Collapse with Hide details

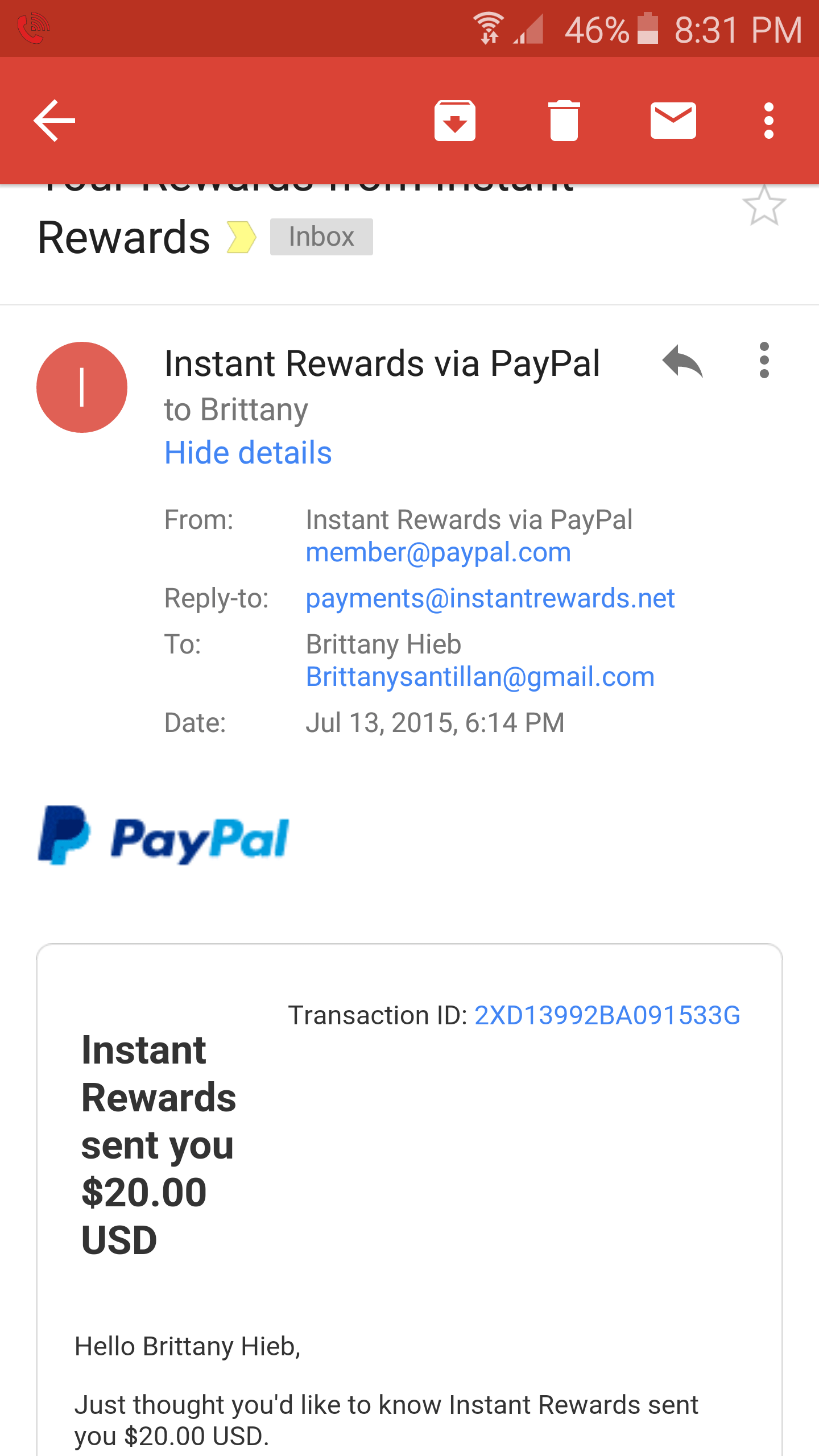248,453
